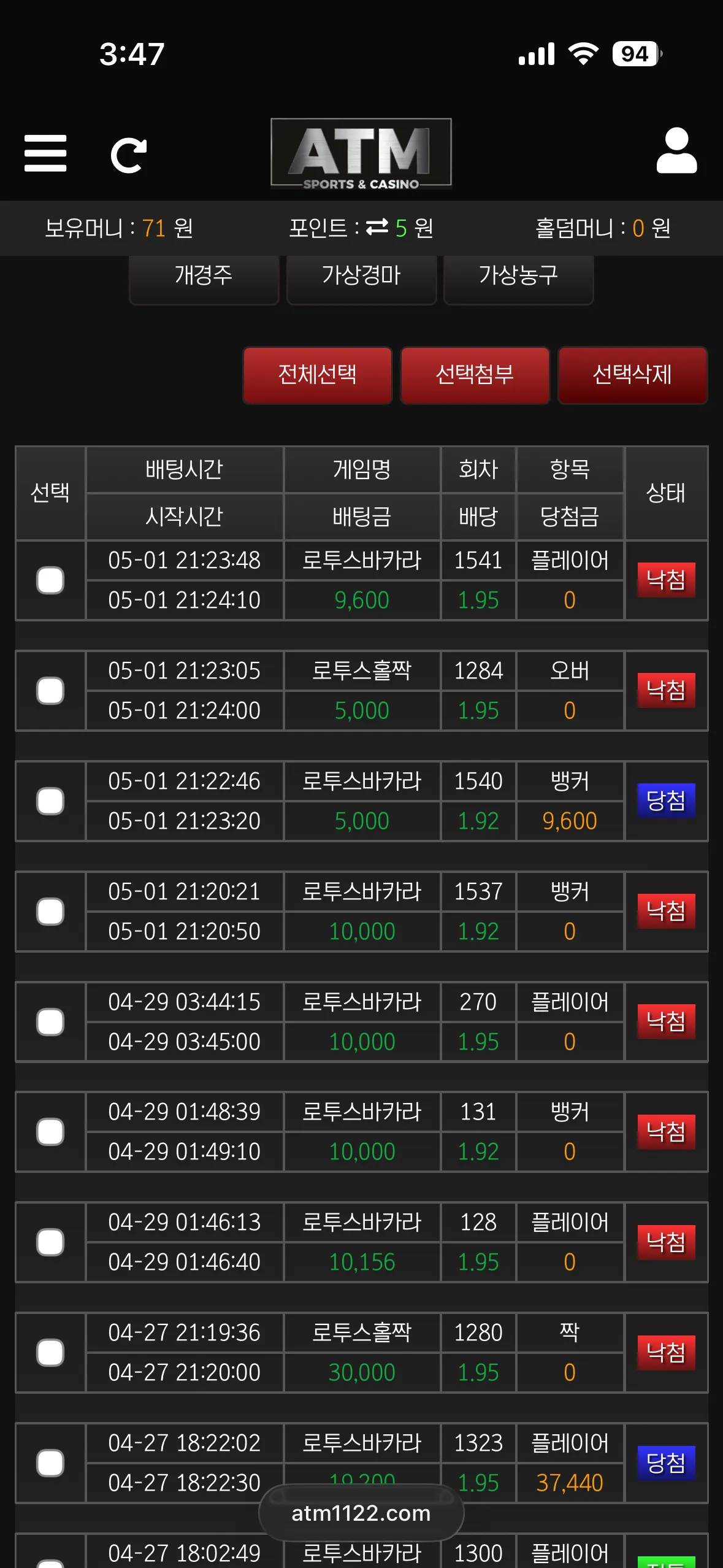The image size is (723, 1568).
Task: Mark the checkbox for round 1537 bet
Action: click(x=50, y=912)
